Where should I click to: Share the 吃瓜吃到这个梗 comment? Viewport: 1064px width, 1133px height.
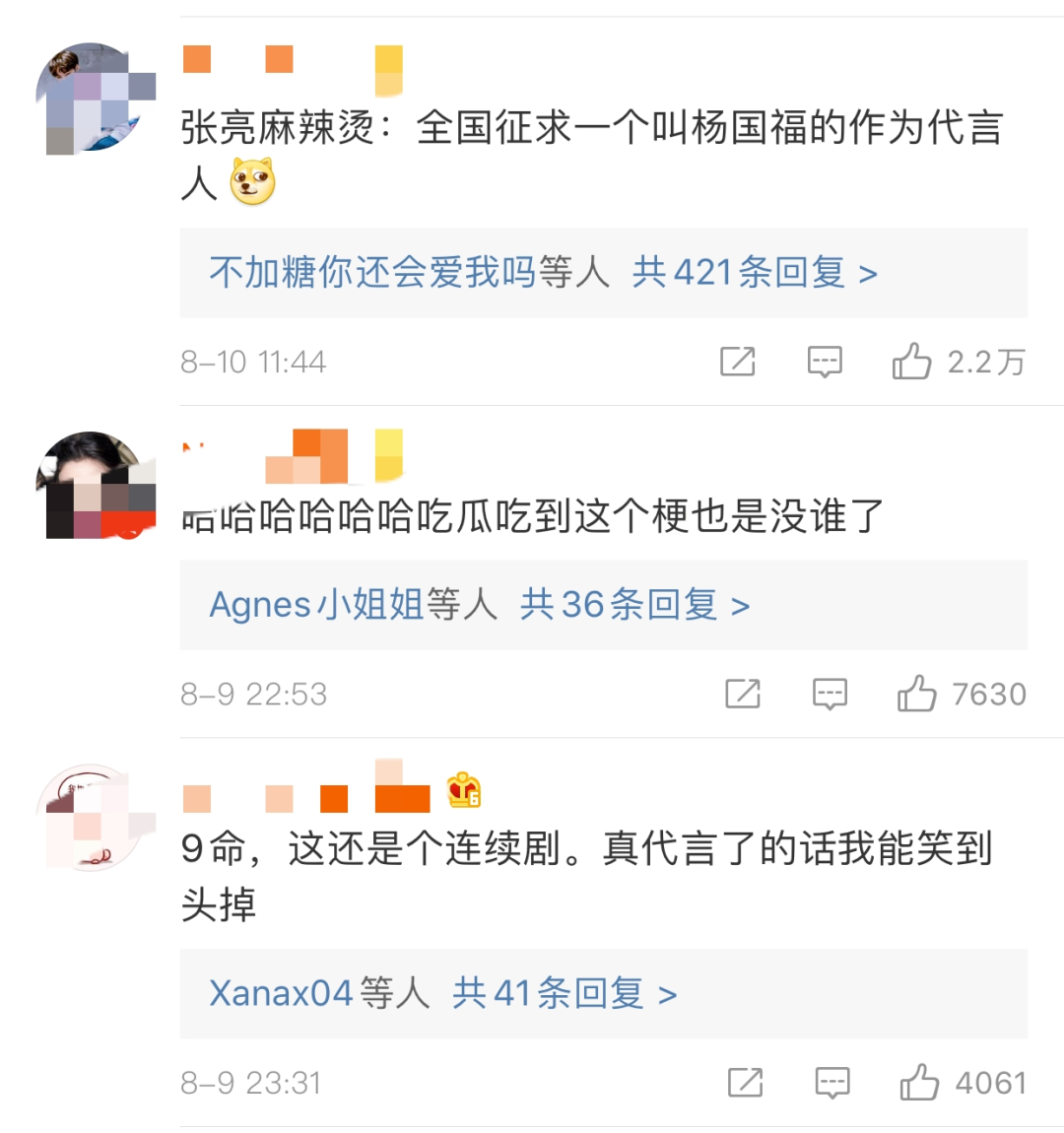[x=743, y=695]
